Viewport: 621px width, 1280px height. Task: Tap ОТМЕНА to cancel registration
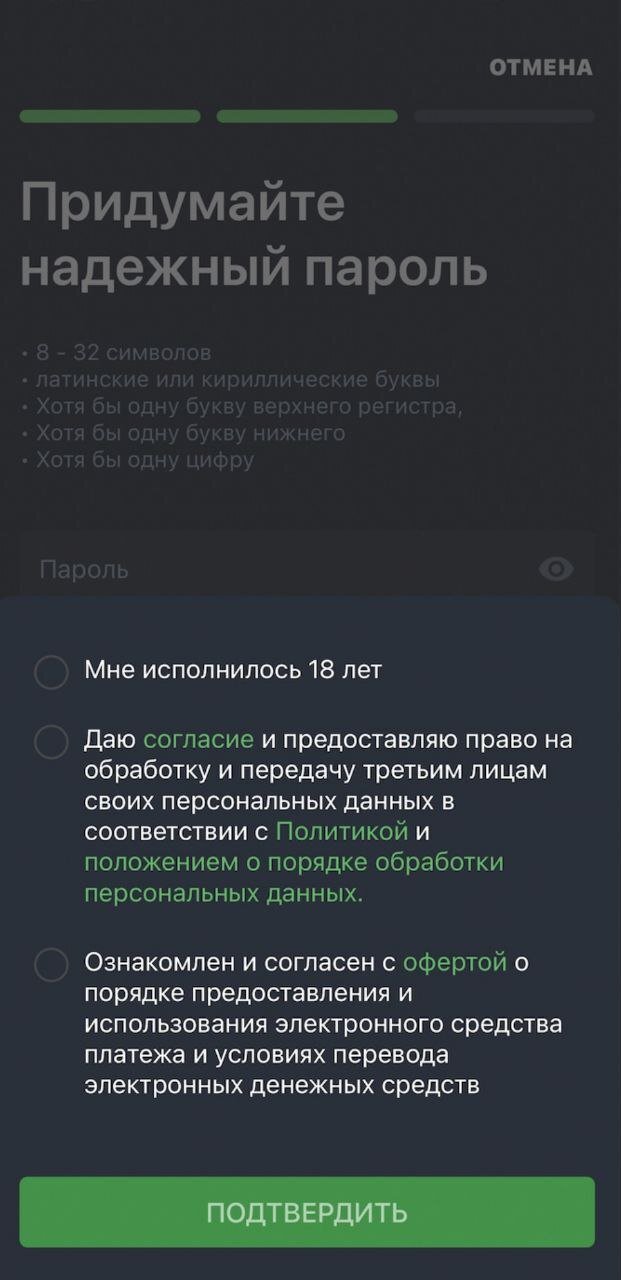click(x=540, y=67)
